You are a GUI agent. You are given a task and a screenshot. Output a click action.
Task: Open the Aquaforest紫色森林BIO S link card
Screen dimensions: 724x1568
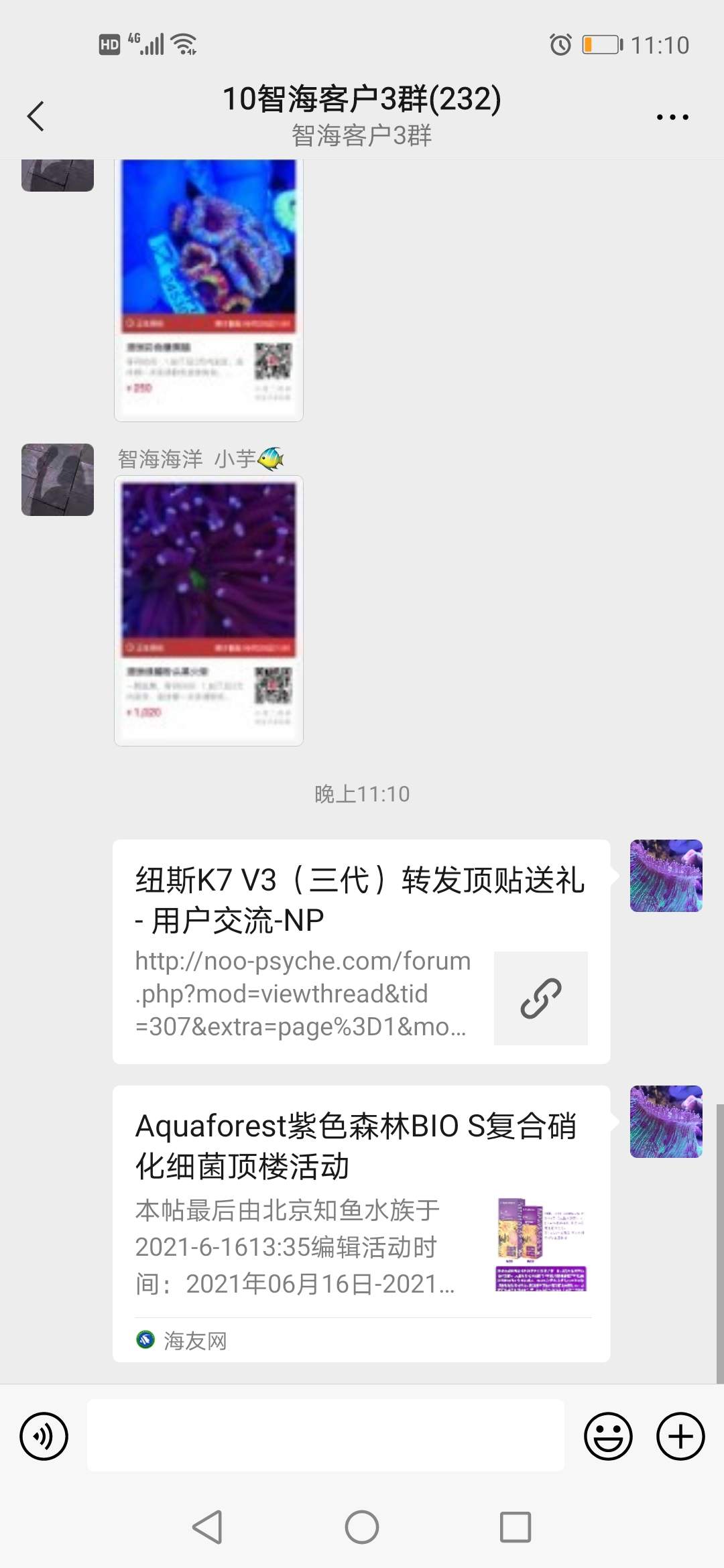point(361,1223)
